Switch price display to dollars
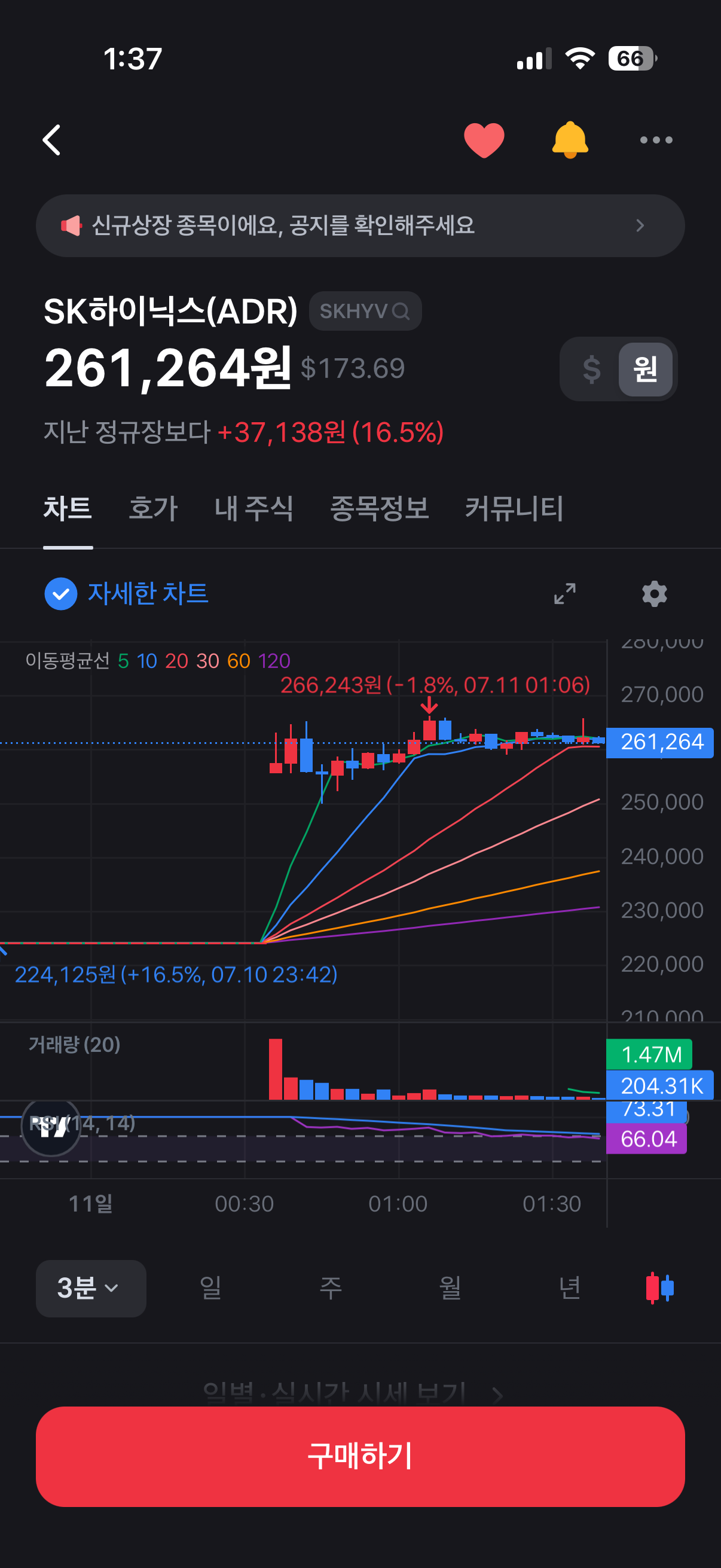The width and height of the screenshot is (721, 1568). click(591, 369)
